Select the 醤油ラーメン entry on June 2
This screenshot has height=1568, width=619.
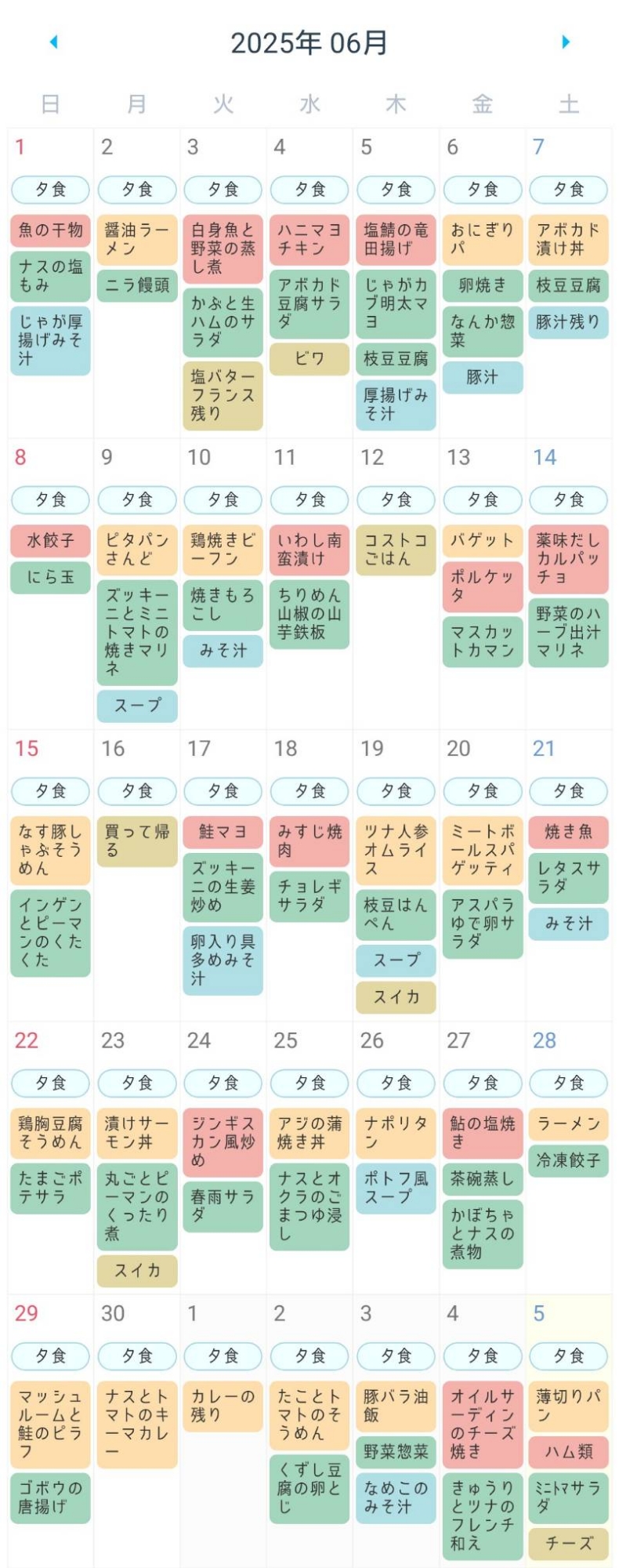pyautogui.click(x=137, y=239)
